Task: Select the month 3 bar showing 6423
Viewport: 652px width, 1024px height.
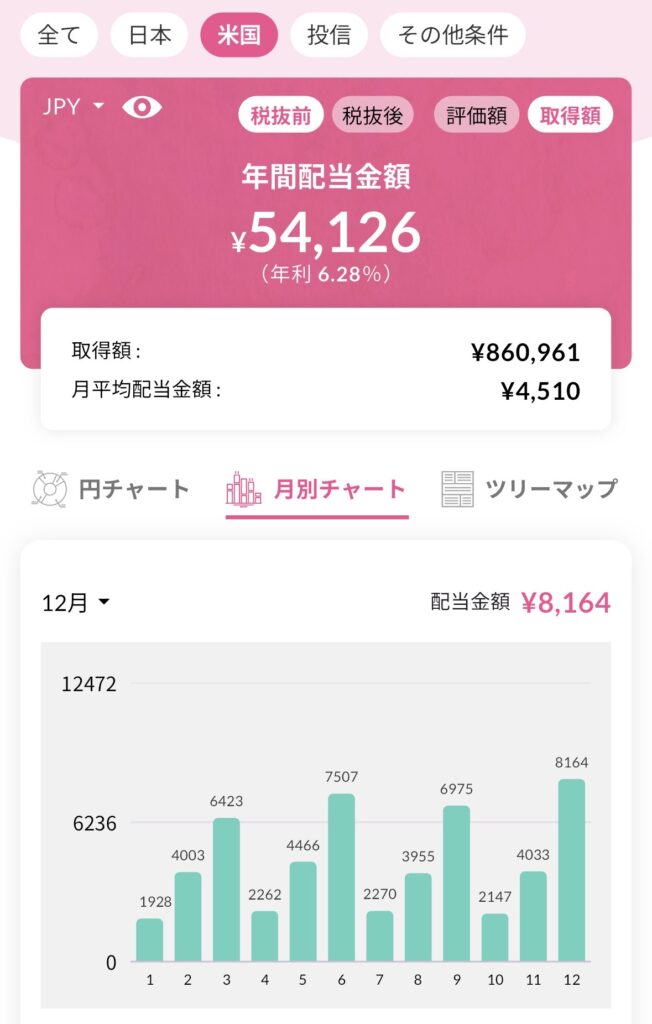Action: [x=226, y=889]
